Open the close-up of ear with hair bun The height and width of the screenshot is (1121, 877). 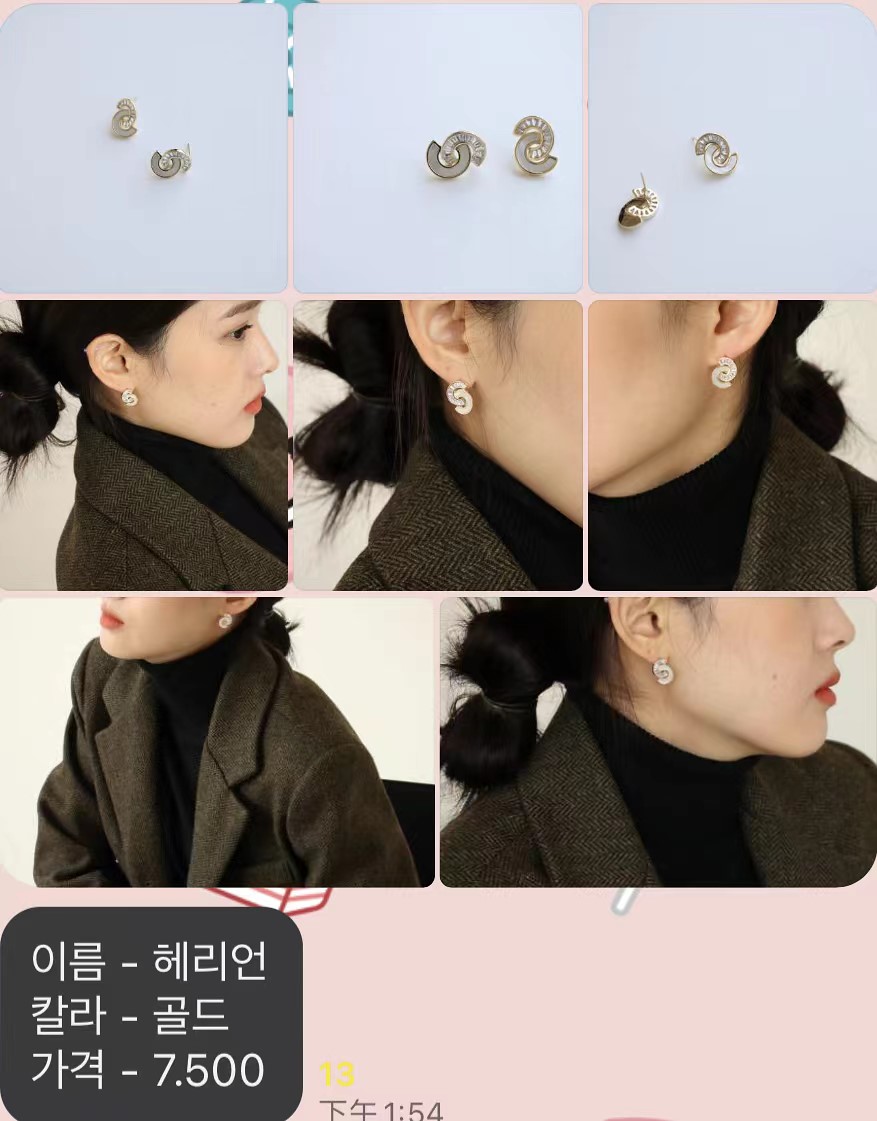pyautogui.click(x=437, y=445)
